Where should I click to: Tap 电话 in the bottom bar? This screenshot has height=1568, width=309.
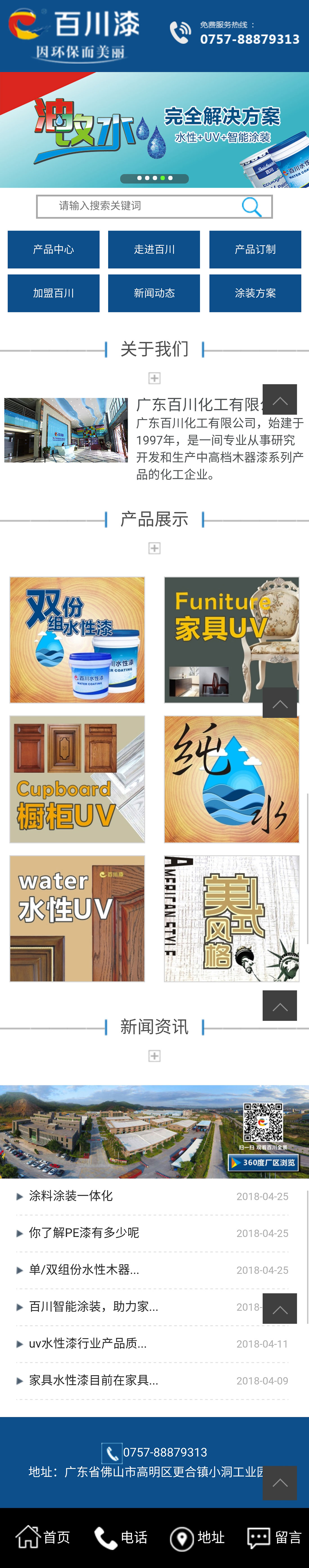(121, 1537)
